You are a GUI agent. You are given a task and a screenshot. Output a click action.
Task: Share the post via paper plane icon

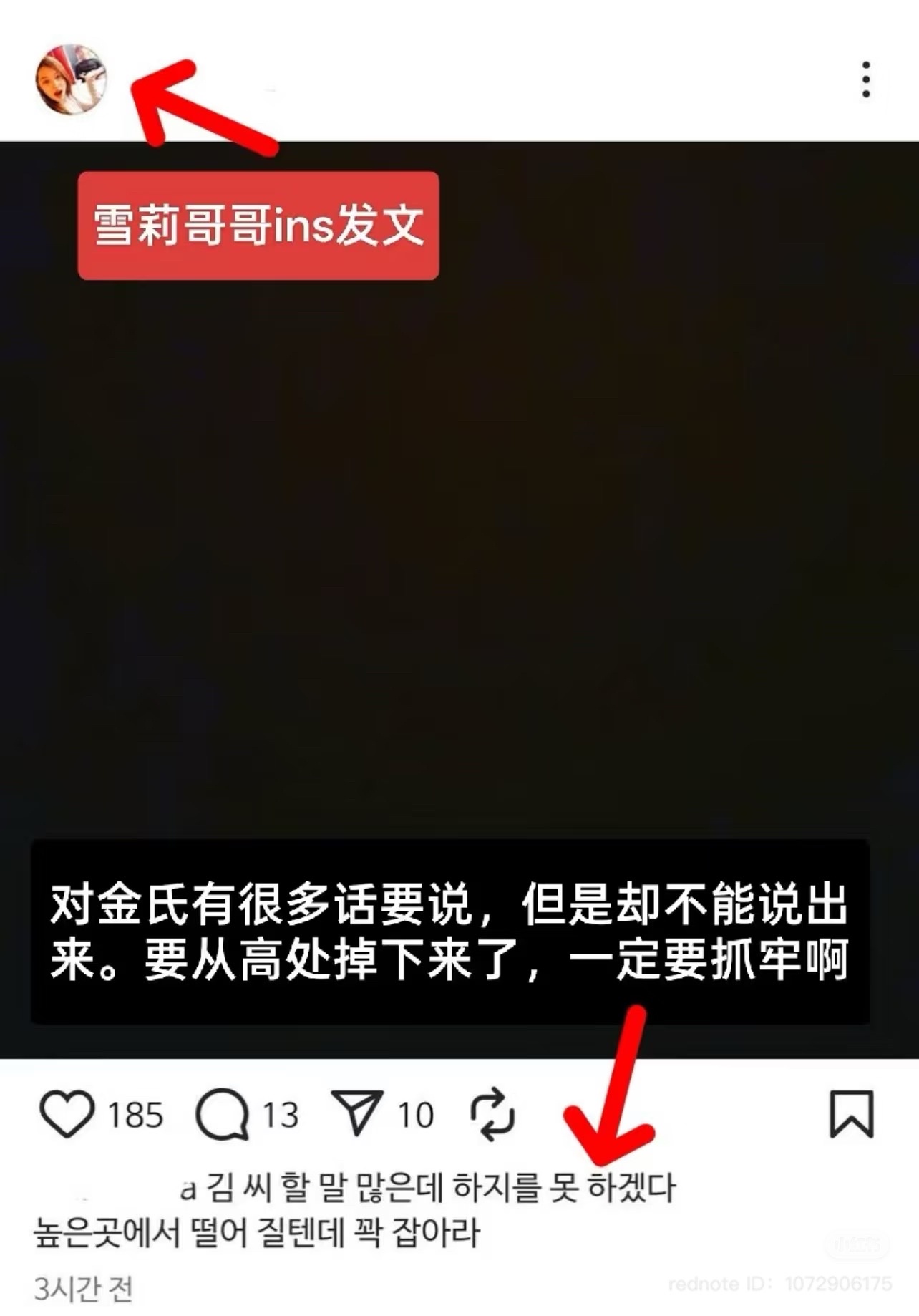coord(356,1113)
